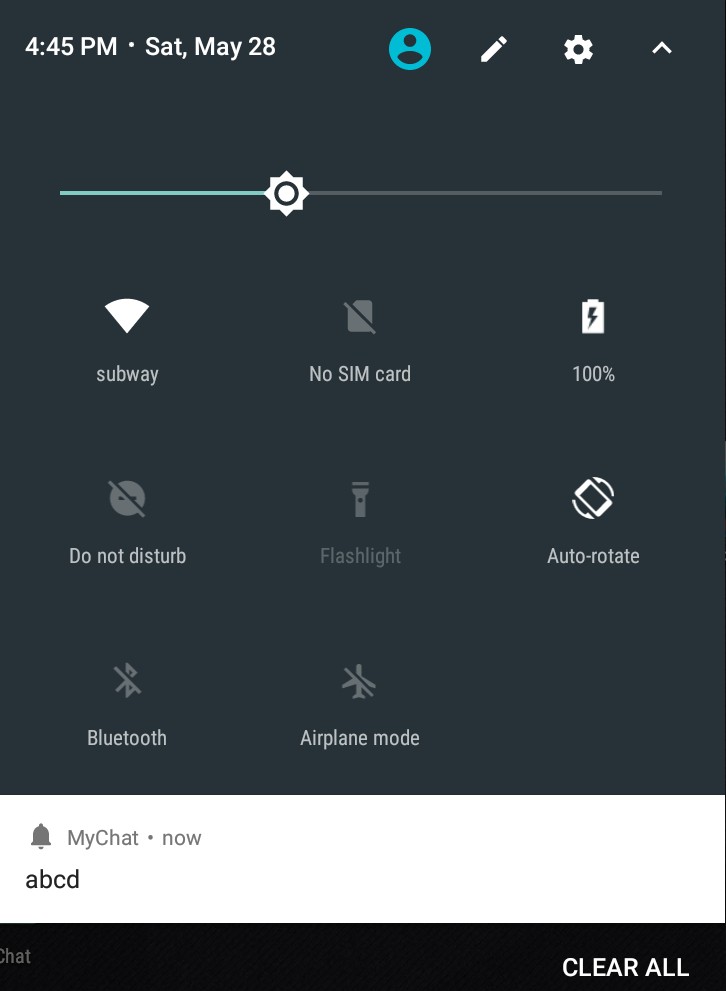This screenshot has width=726, height=991.
Task: Click the No SIM card icon
Action: click(360, 316)
